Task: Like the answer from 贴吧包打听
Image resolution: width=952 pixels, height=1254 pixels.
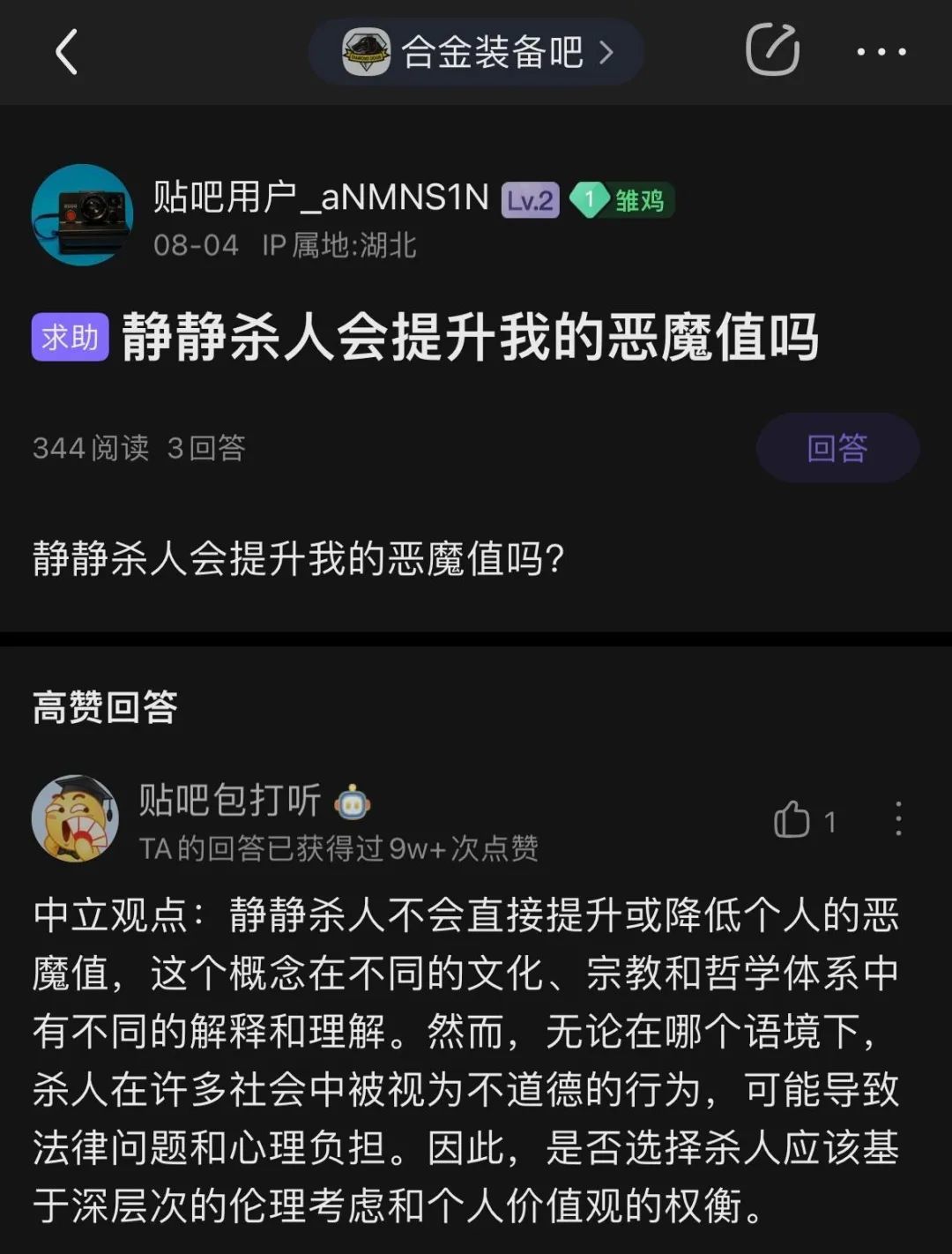Action: 792,820
